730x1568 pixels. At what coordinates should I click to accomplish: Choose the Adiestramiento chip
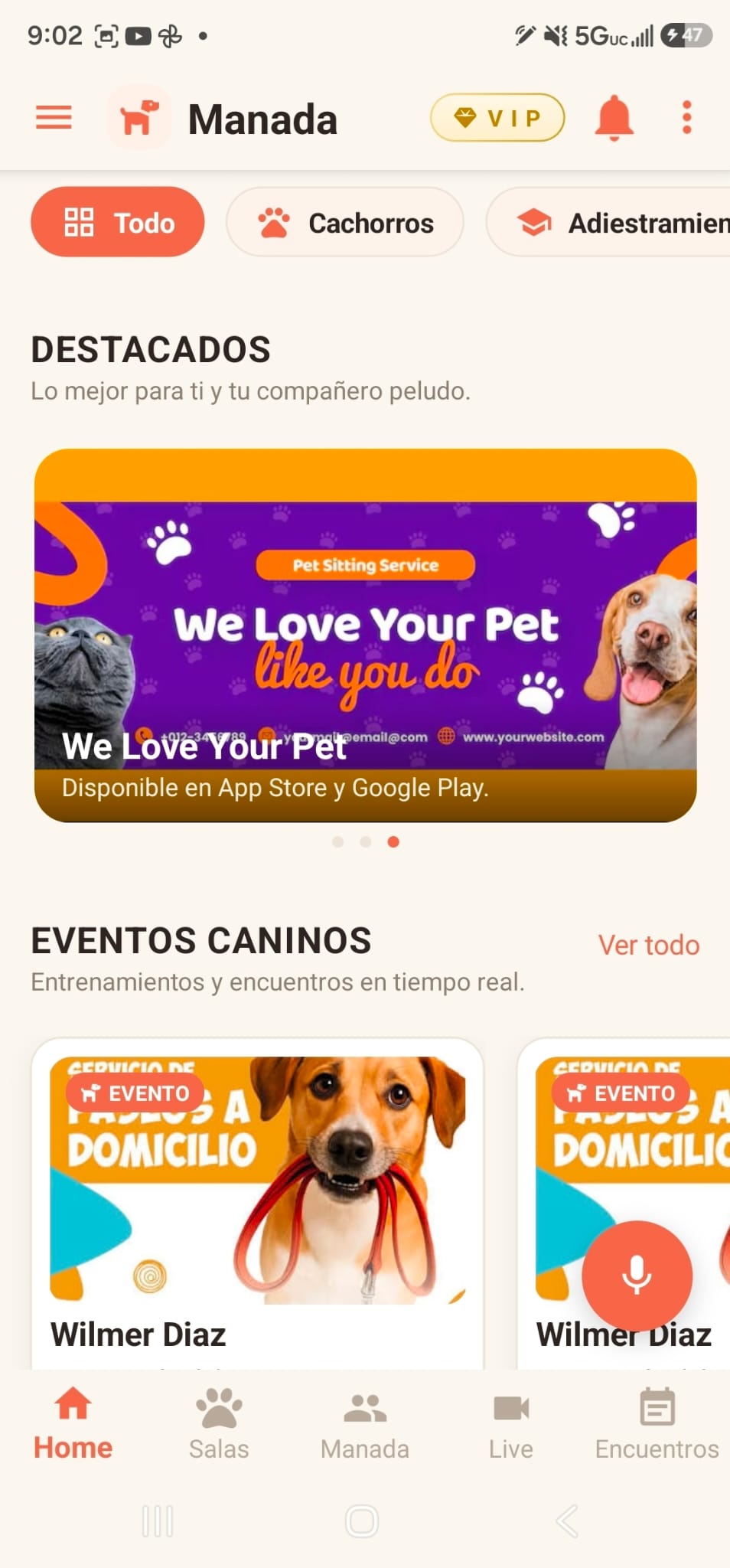pos(608,222)
